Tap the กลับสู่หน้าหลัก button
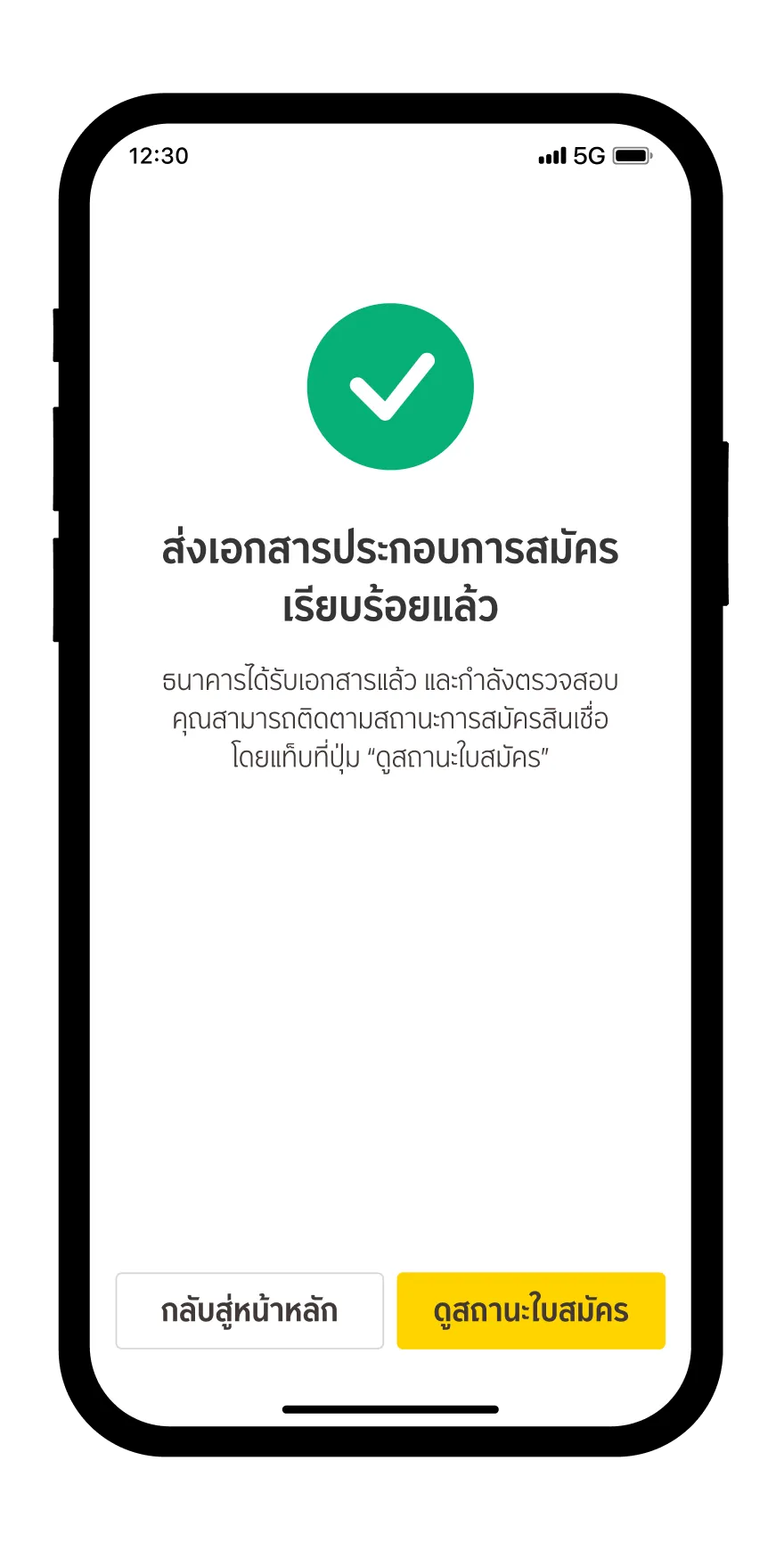The height and width of the screenshot is (1551, 784). (x=249, y=1310)
